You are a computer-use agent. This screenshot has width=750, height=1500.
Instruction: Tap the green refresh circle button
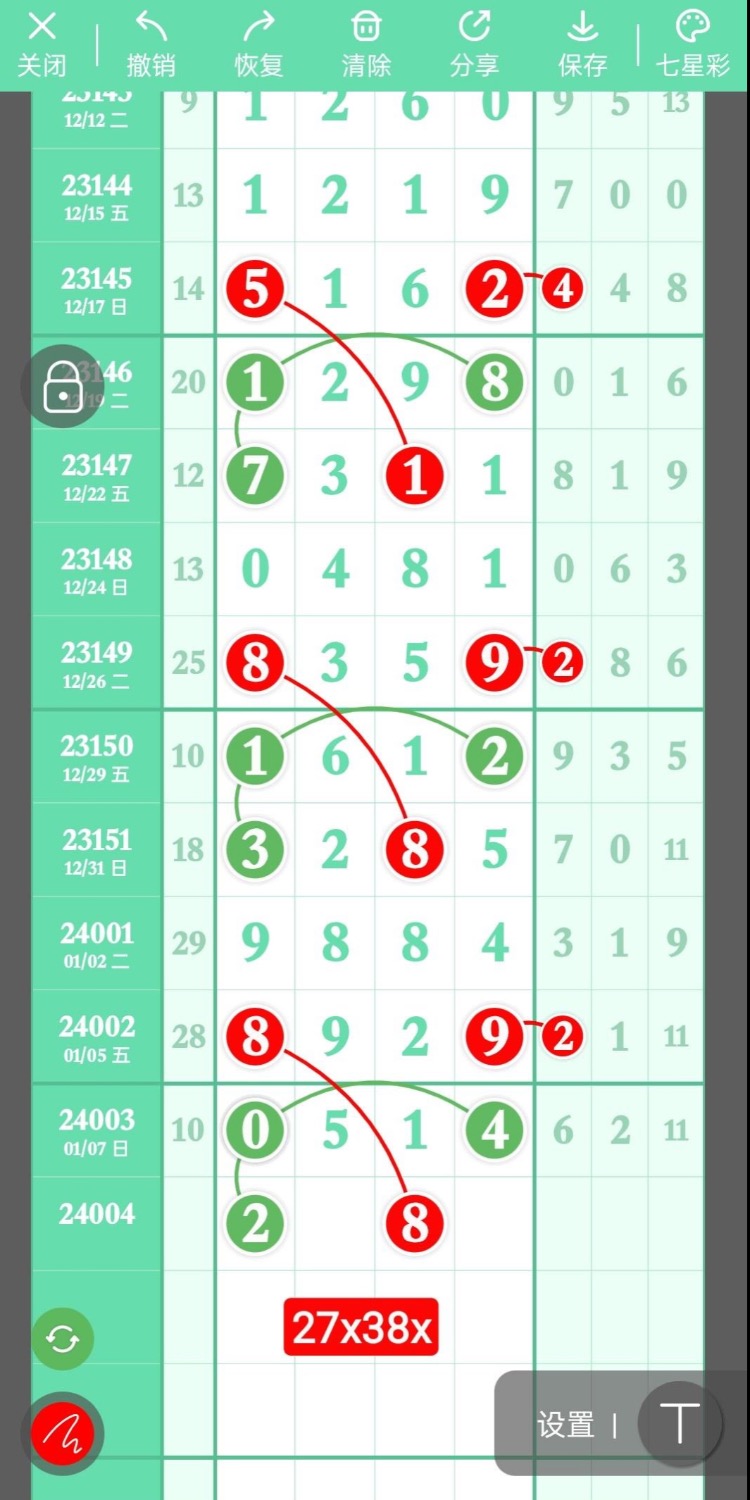62,1339
